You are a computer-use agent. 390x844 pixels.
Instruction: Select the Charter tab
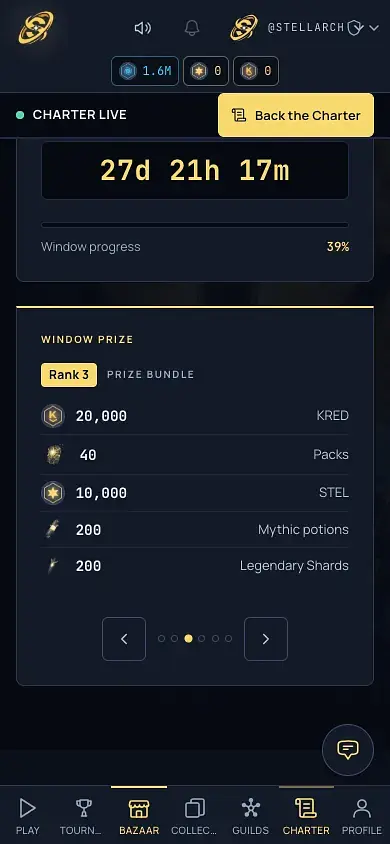point(306,816)
